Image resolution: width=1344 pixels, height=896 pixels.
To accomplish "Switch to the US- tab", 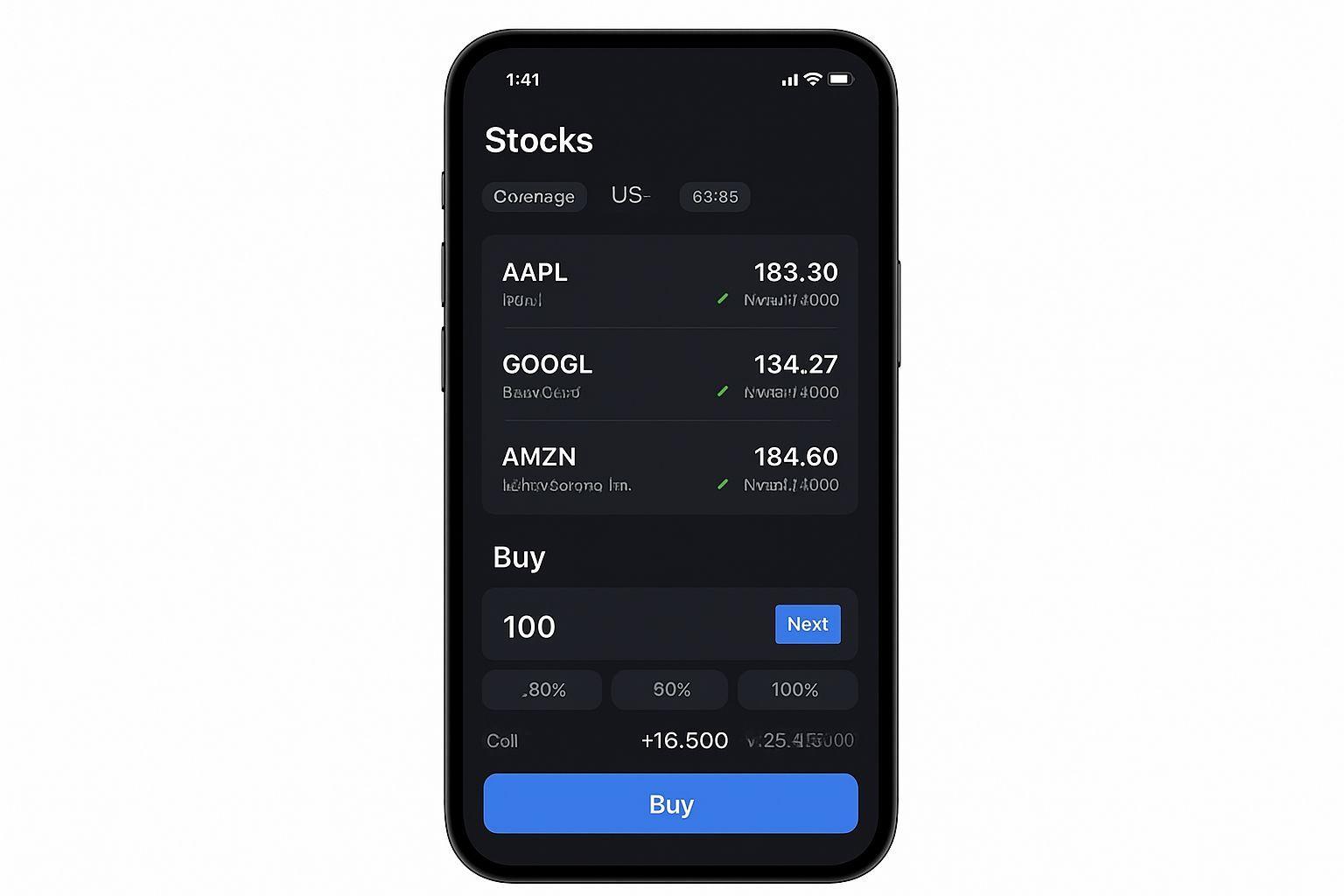I will 630,195.
